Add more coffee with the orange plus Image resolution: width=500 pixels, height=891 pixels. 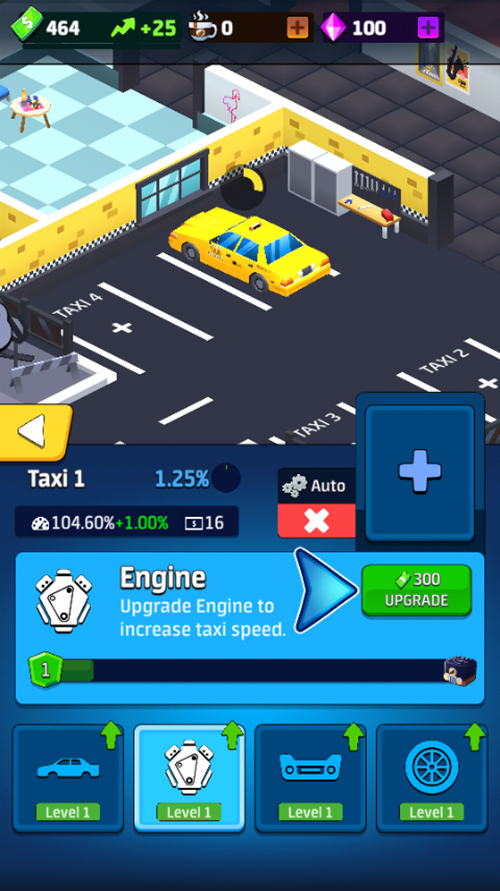click(297, 27)
